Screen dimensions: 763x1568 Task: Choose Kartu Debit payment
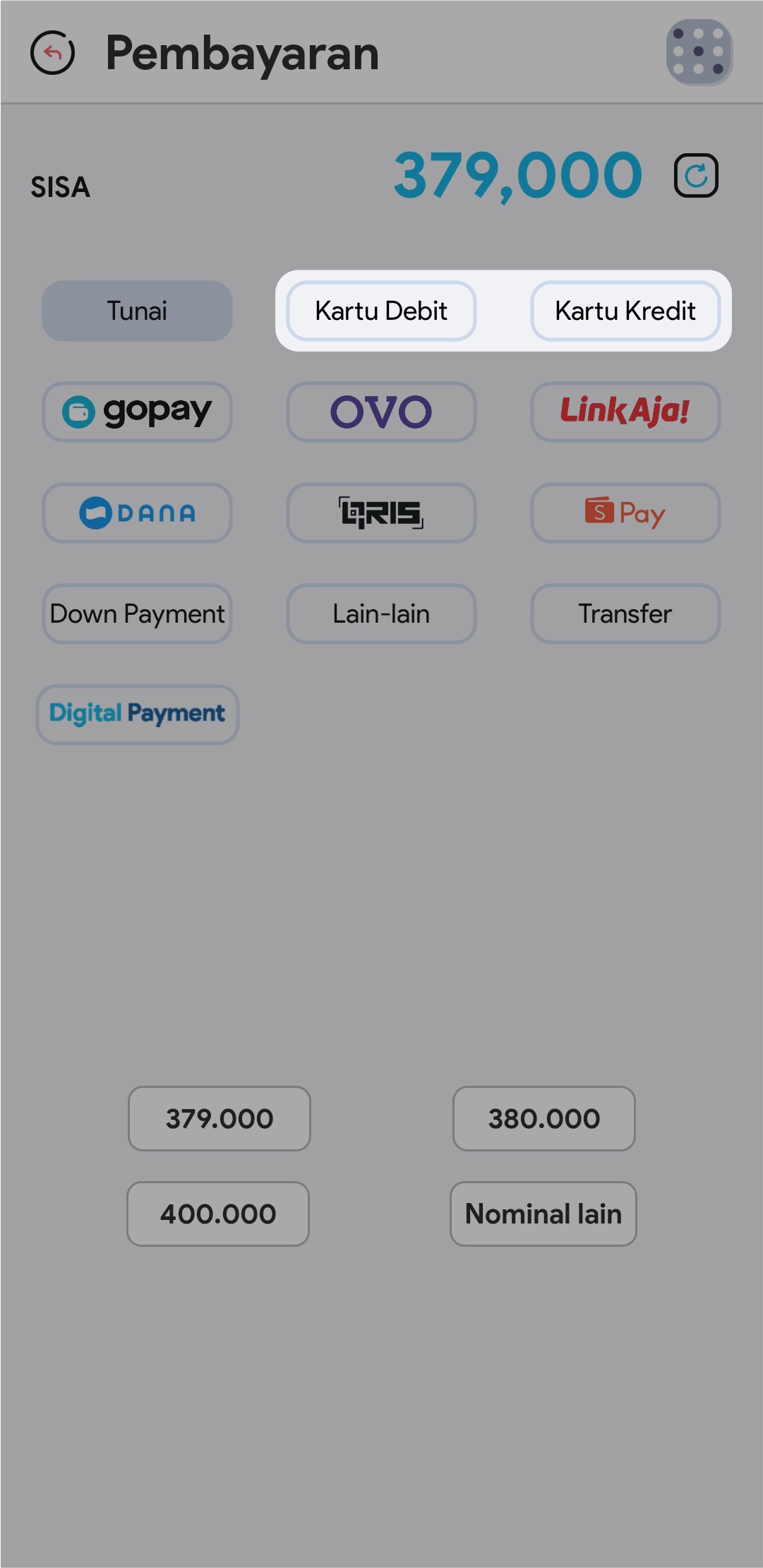[381, 311]
